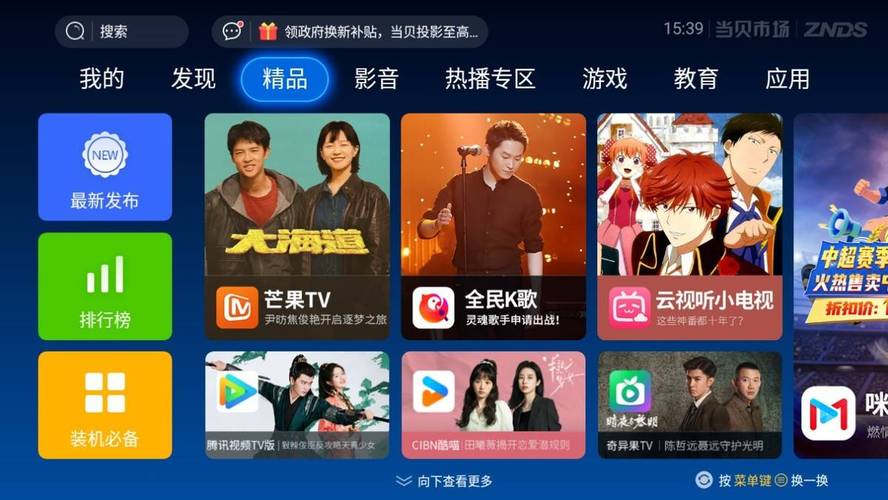This screenshot has width=888, height=500.
Task: Open the 领政府换新补贴 promo notice
Action: point(350,31)
